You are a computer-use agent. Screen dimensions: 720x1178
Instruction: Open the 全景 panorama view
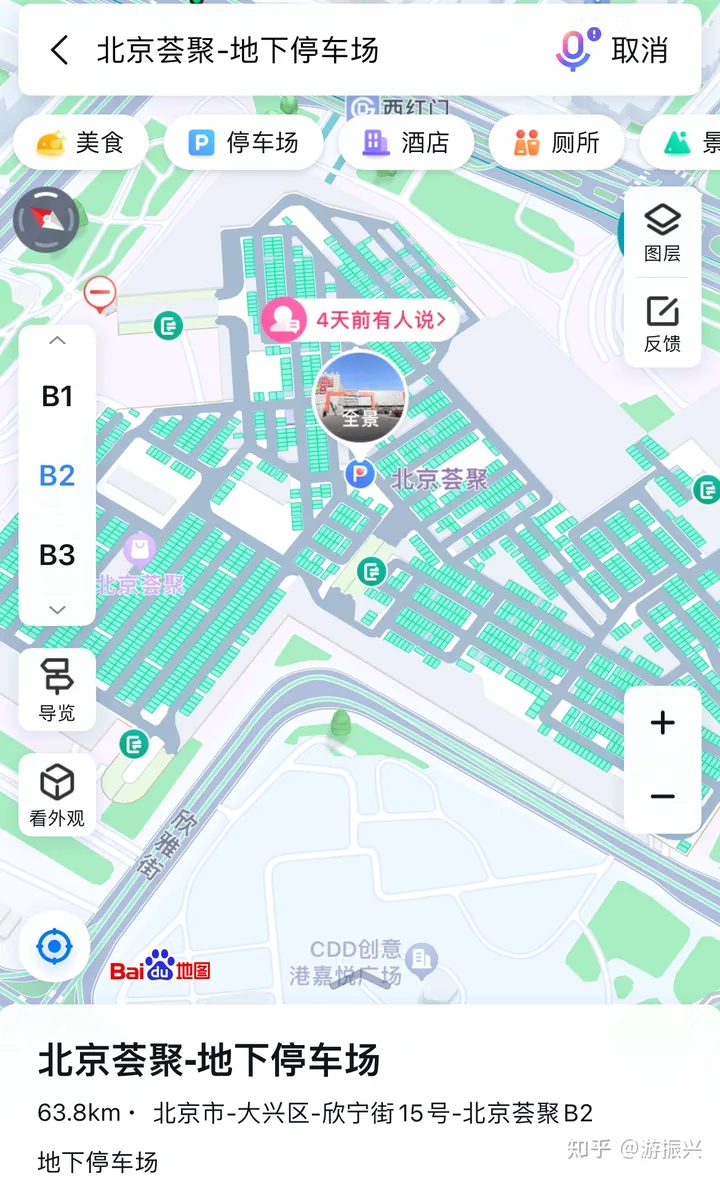point(360,397)
